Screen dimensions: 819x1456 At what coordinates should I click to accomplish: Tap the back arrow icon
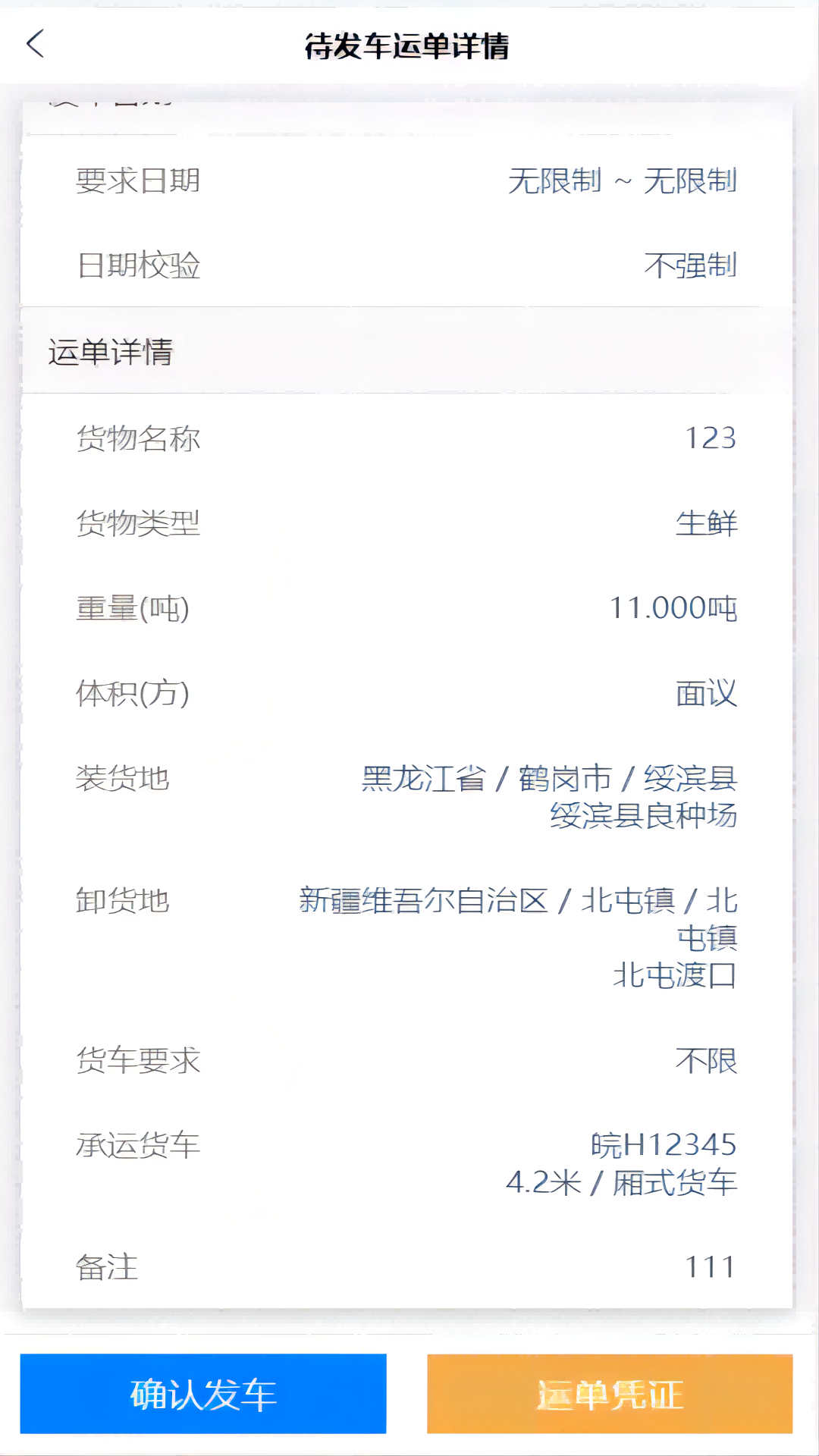pos(34,45)
